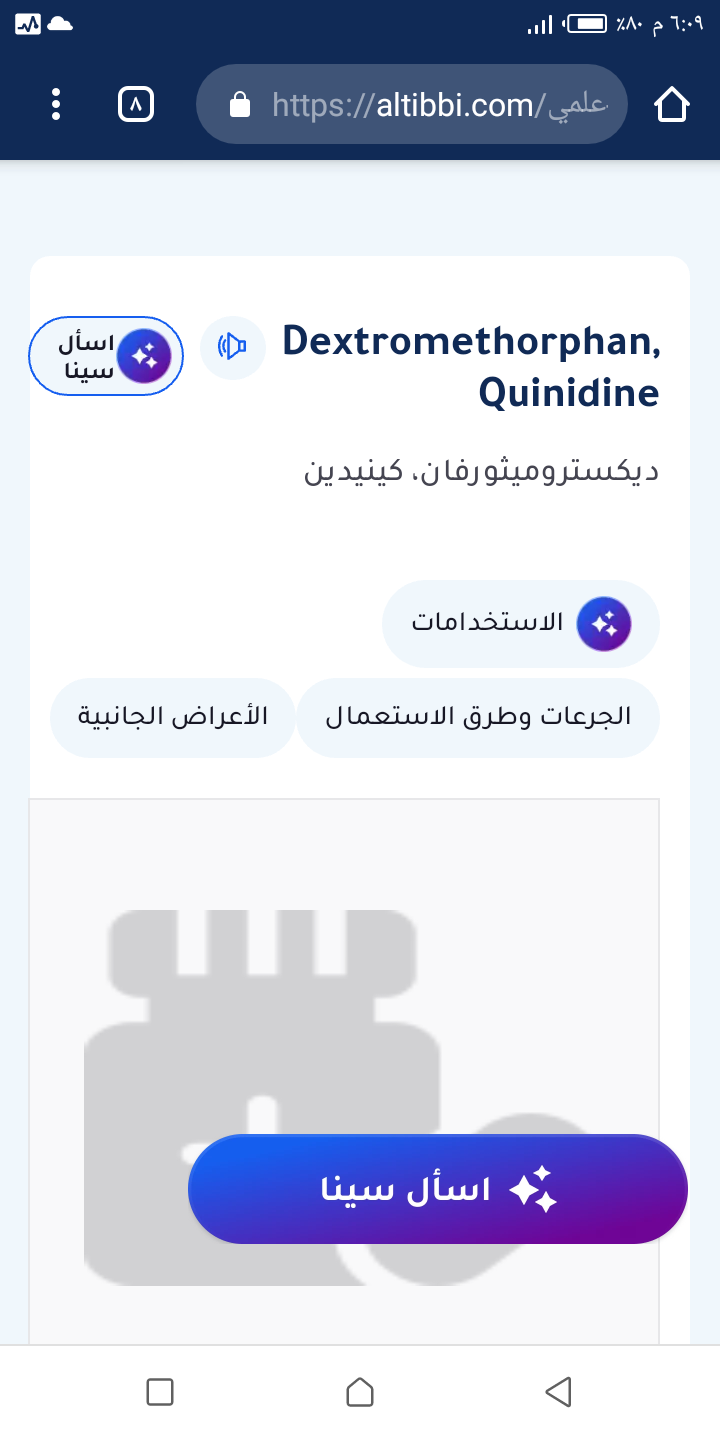The image size is (720, 1440).
Task: Open the tab switcher showing 8 tabs
Action: [136, 104]
